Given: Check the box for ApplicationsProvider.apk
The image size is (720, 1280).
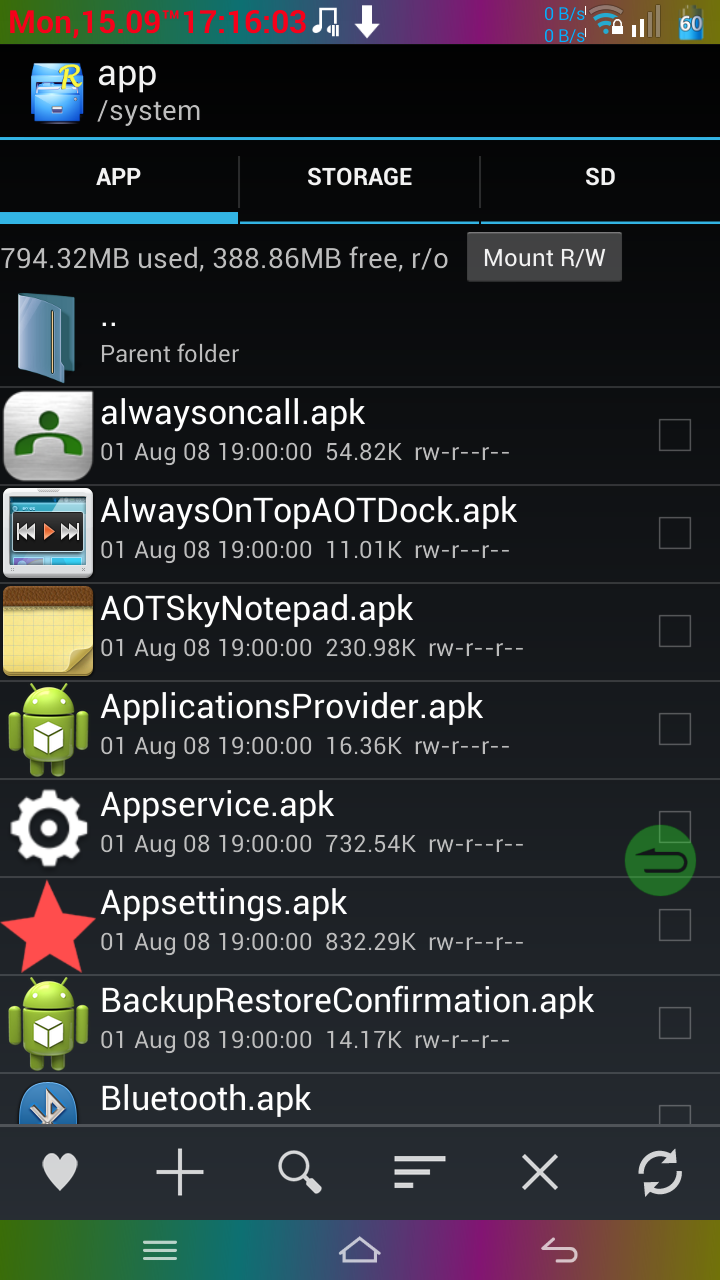Looking at the screenshot, I should click(675, 729).
